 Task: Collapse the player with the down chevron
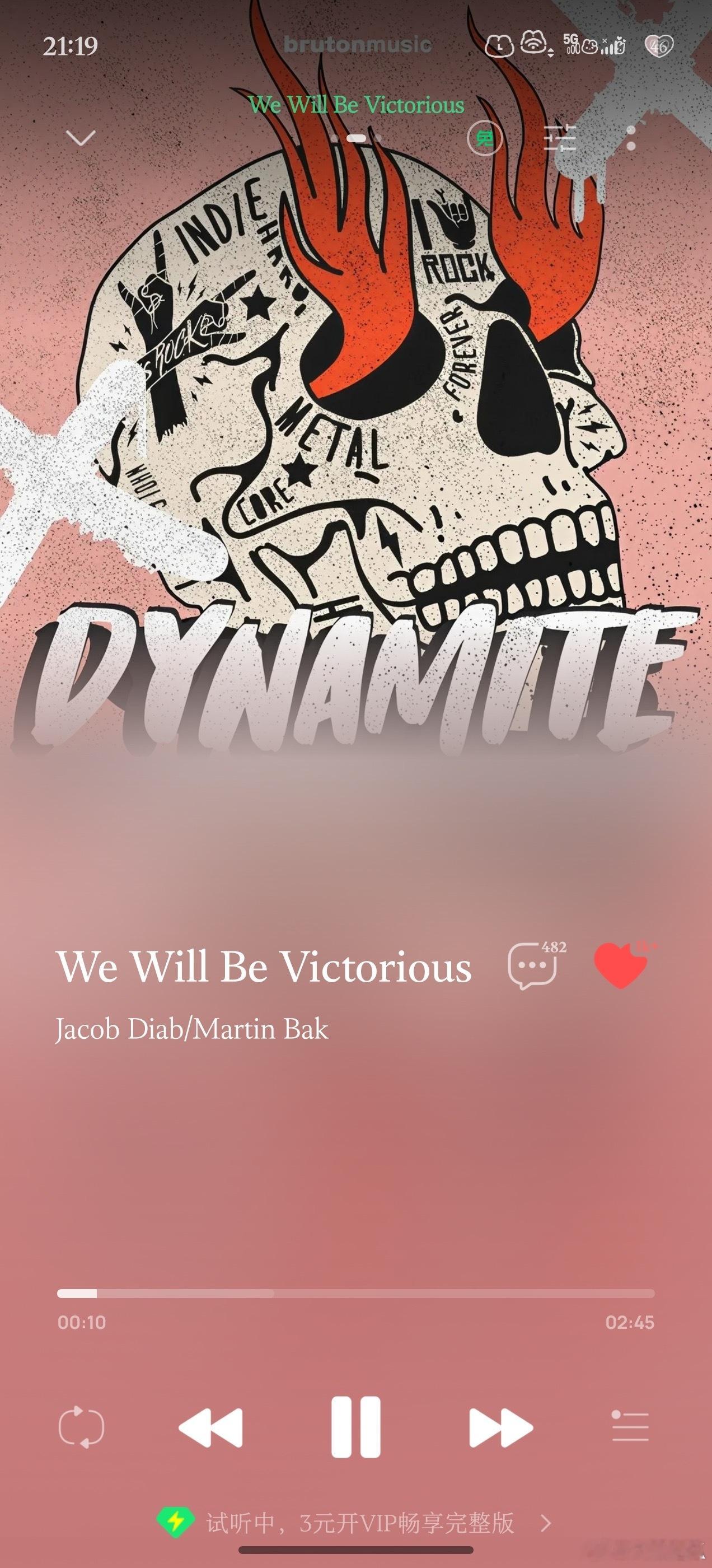pyautogui.click(x=79, y=139)
